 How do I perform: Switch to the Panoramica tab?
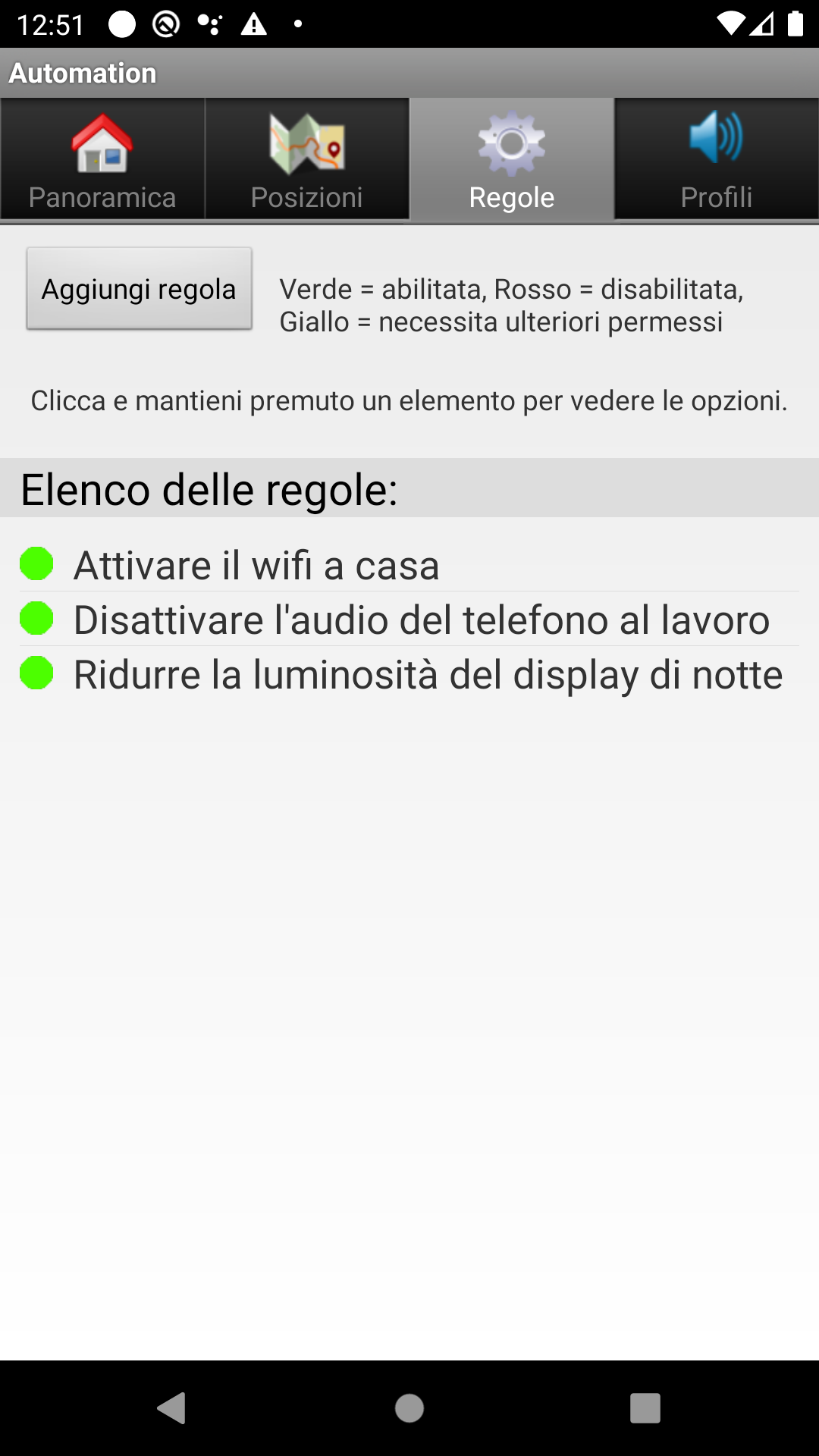pos(102,159)
